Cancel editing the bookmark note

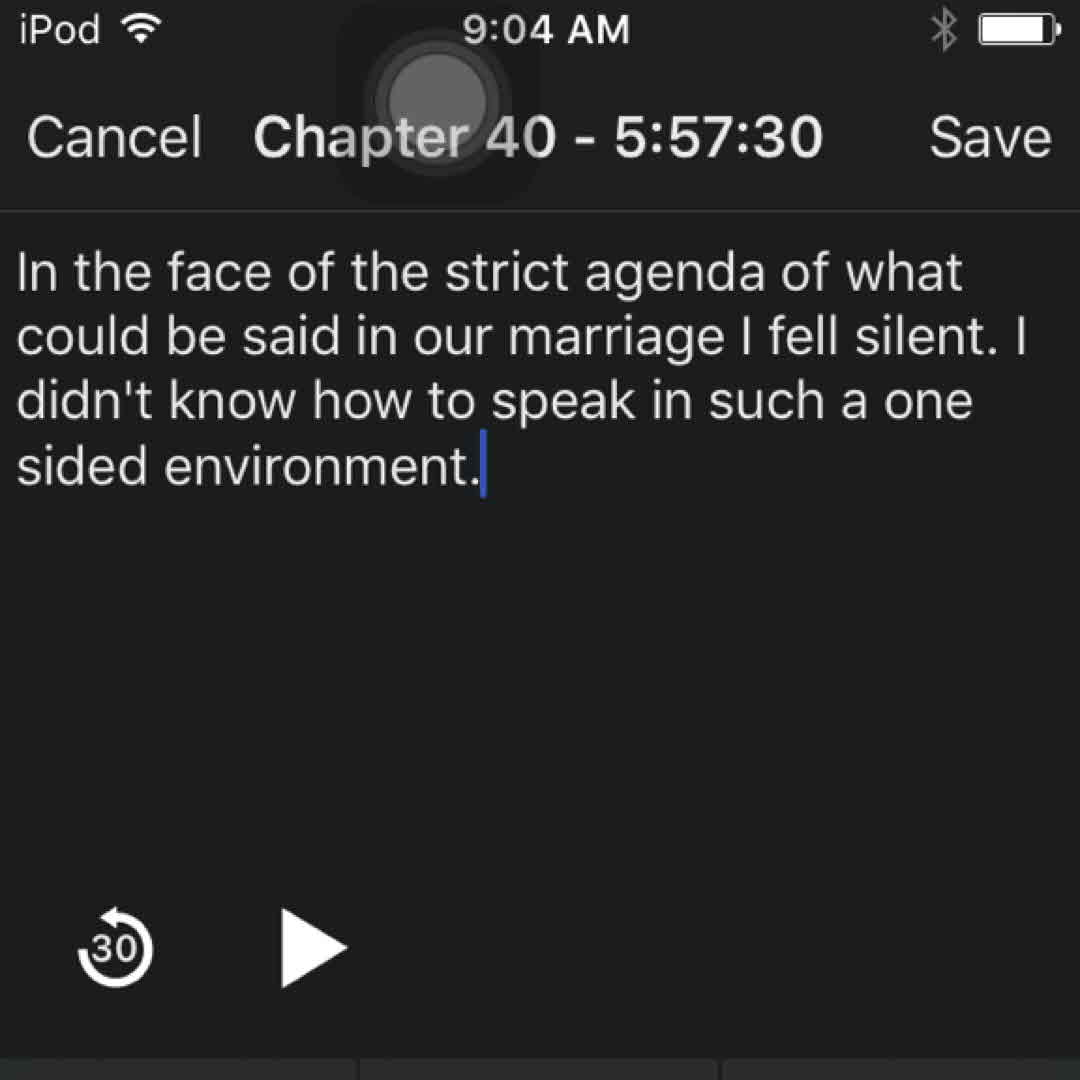pos(114,138)
